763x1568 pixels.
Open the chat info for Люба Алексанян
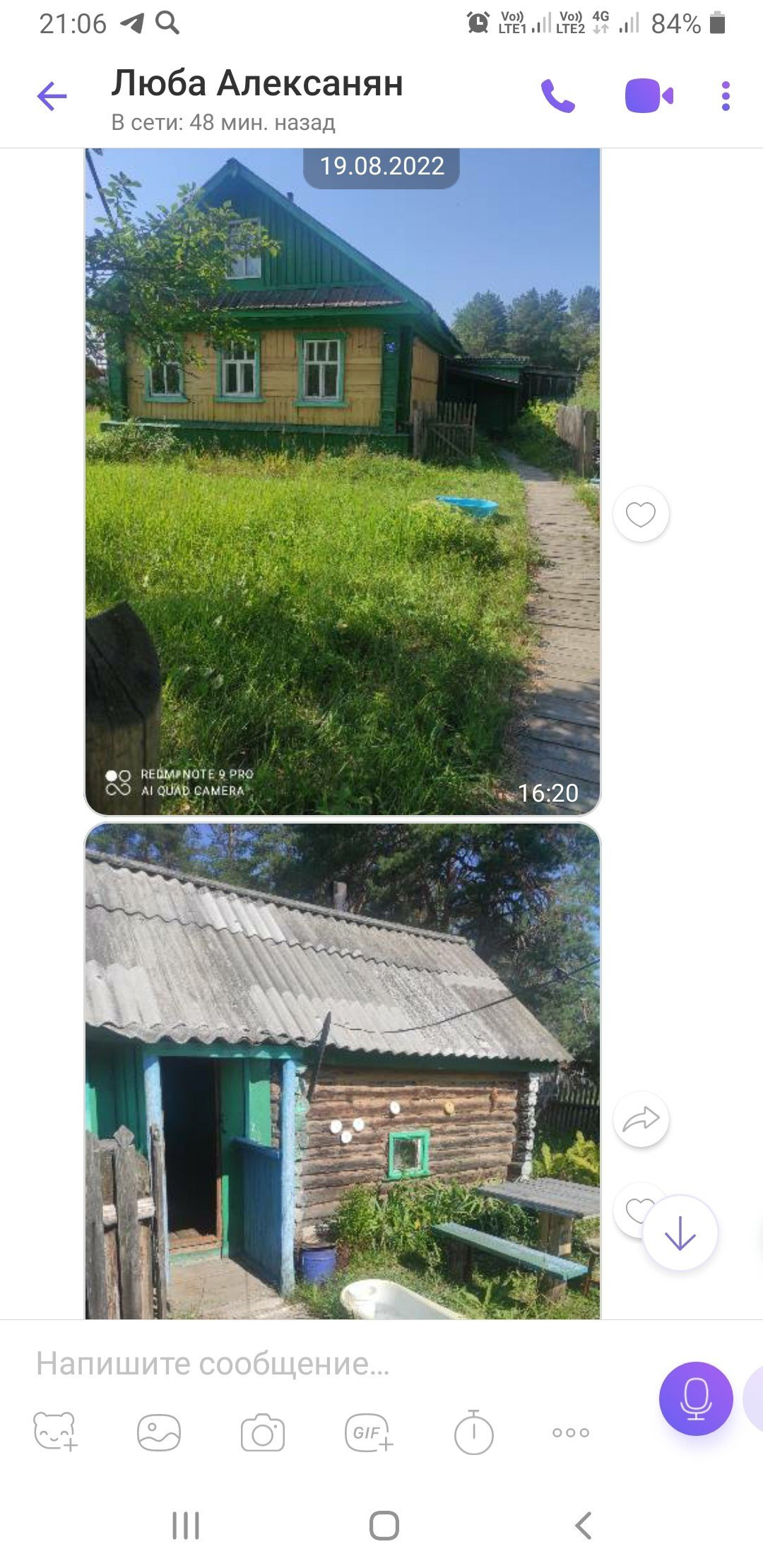[258, 96]
